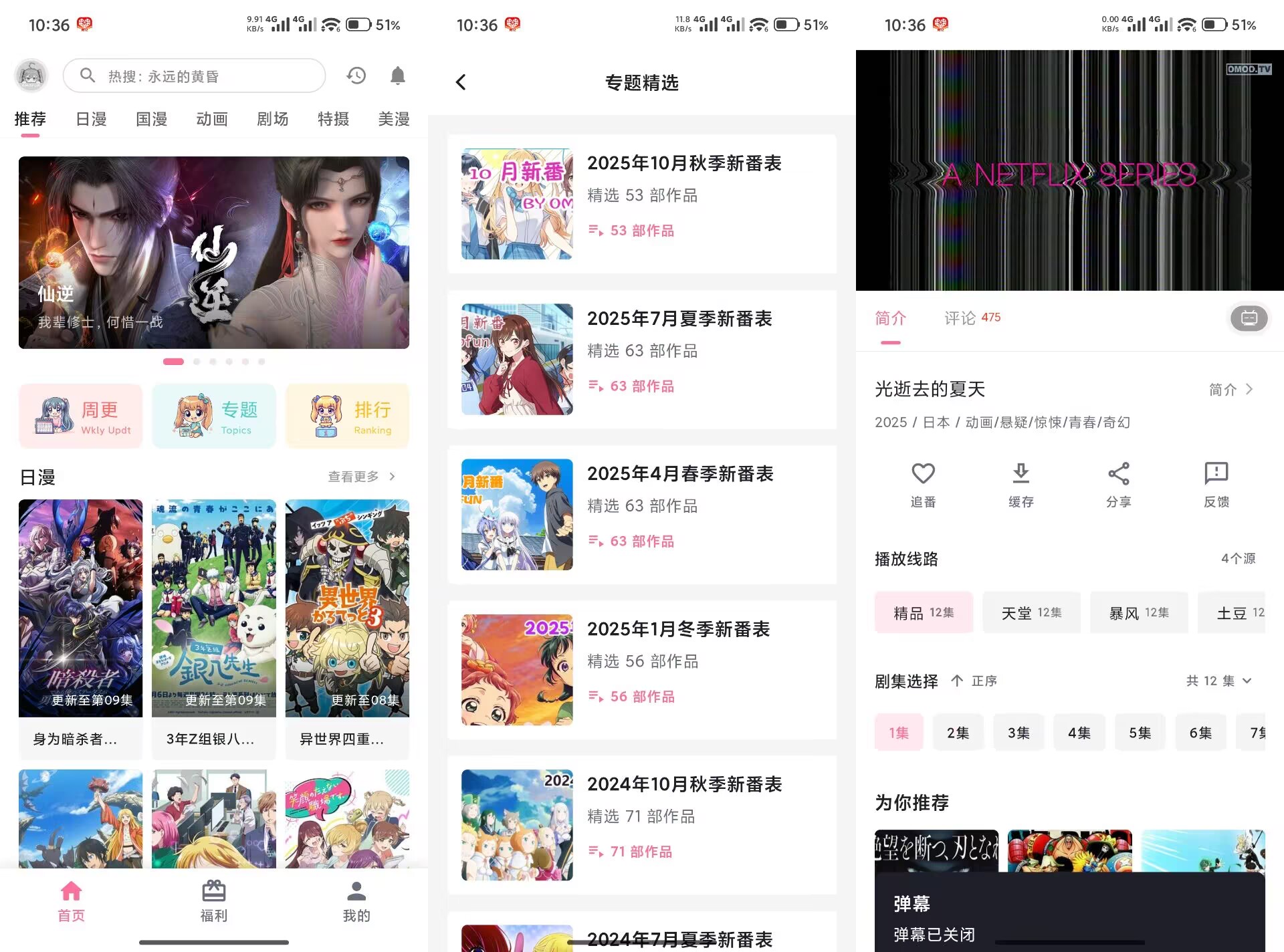The height and width of the screenshot is (952, 1284).
Task: Switch to the 福利 bottom tab
Action: [x=213, y=901]
